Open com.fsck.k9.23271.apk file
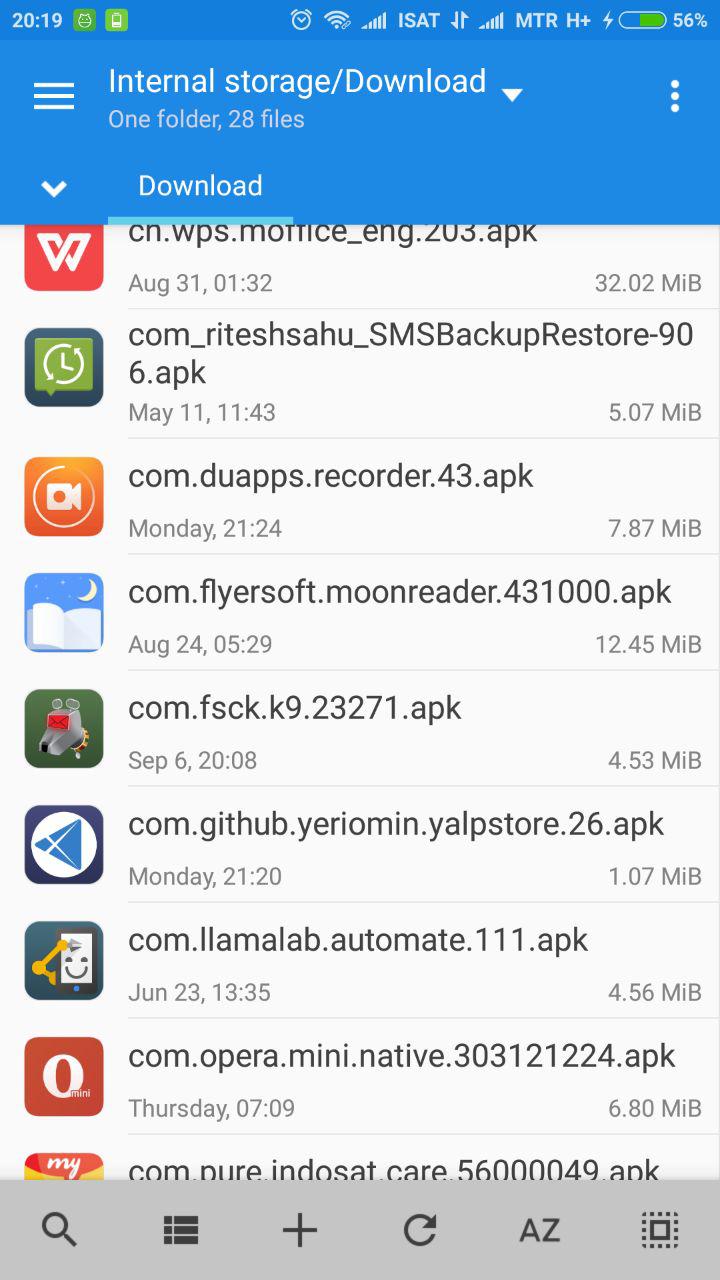The image size is (720, 1280). pos(360,729)
